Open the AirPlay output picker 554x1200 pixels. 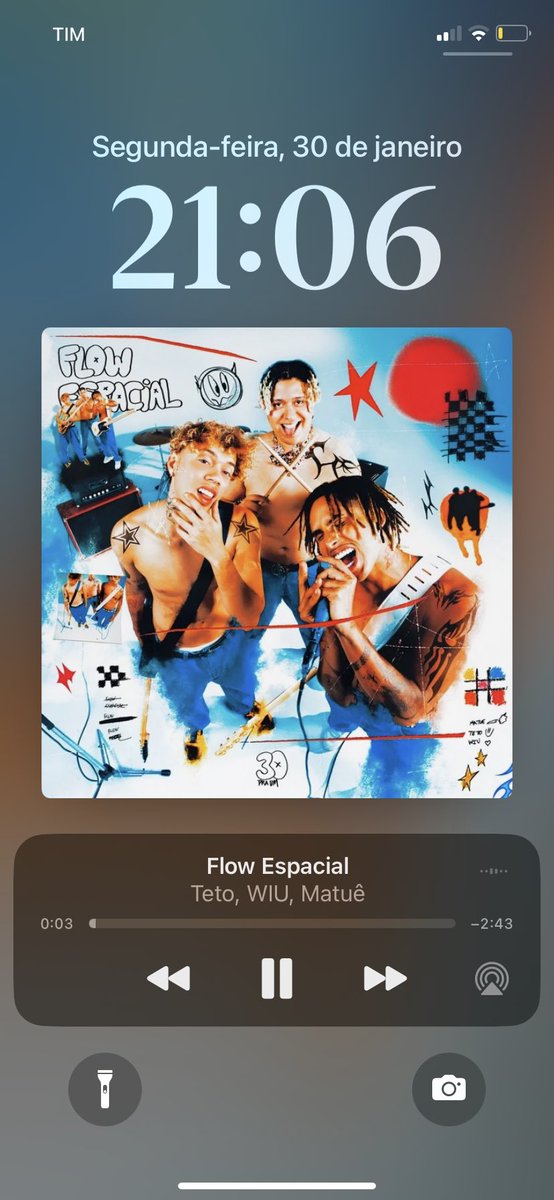point(492,978)
